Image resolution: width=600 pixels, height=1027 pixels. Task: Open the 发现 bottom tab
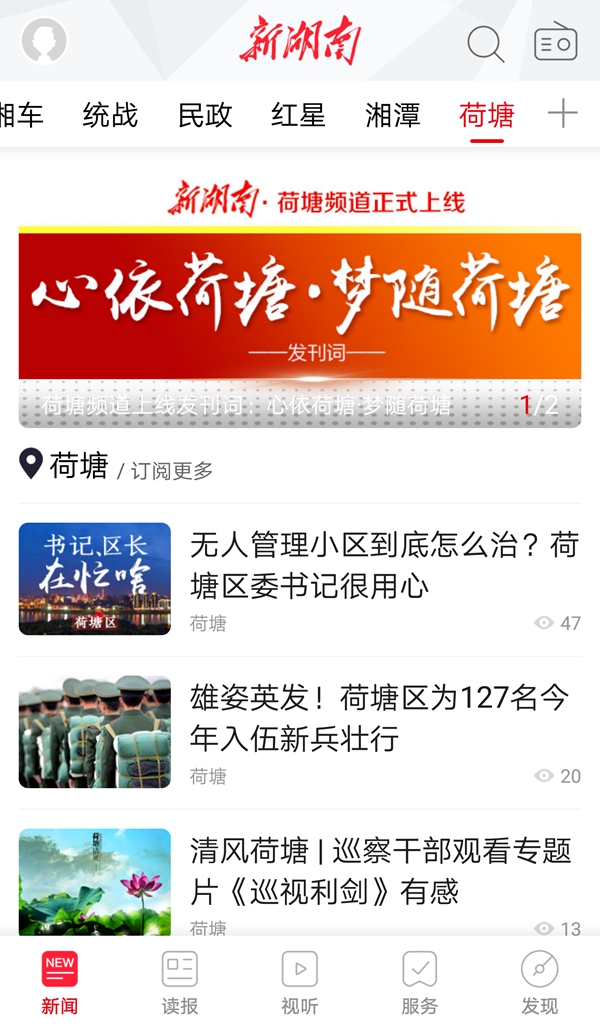click(x=539, y=983)
